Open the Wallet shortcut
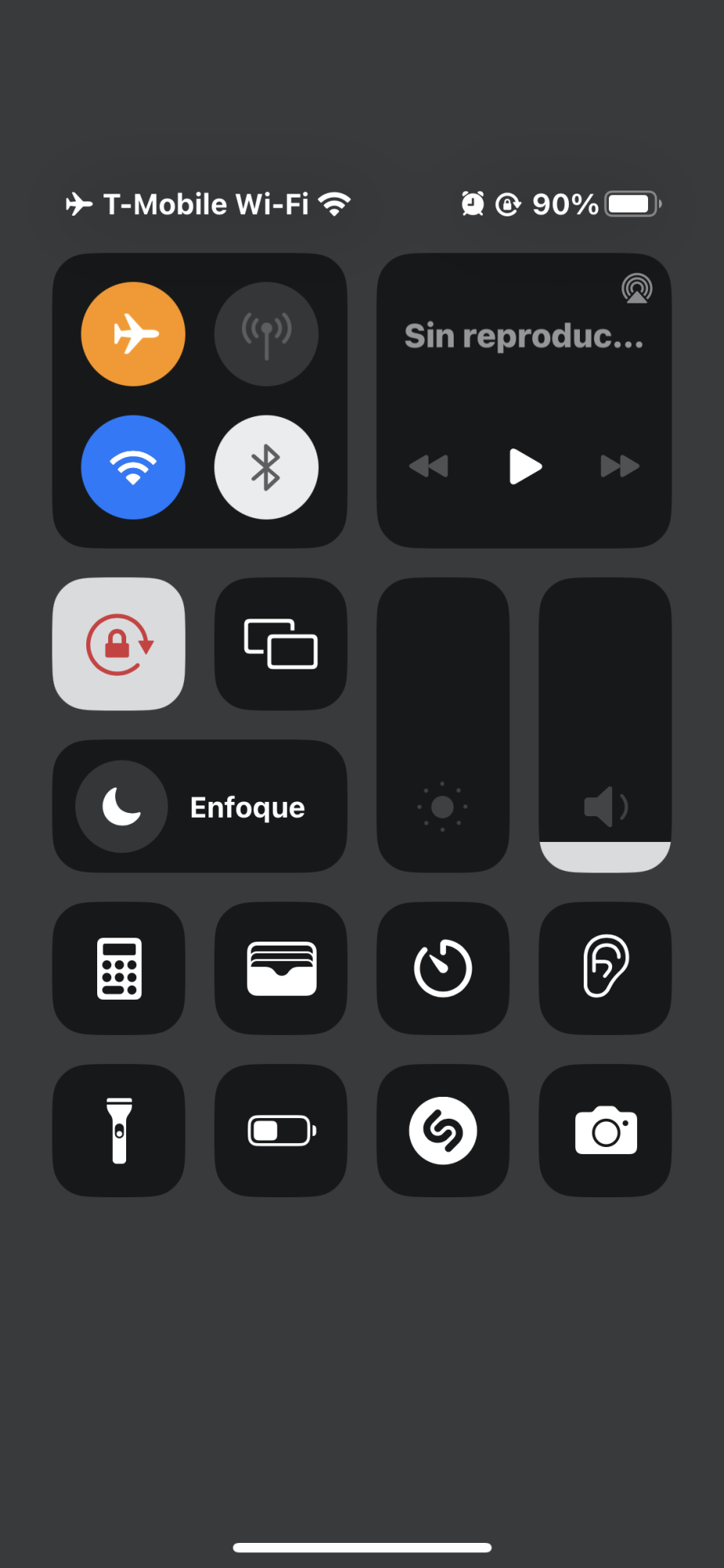724x1568 pixels. (x=281, y=968)
